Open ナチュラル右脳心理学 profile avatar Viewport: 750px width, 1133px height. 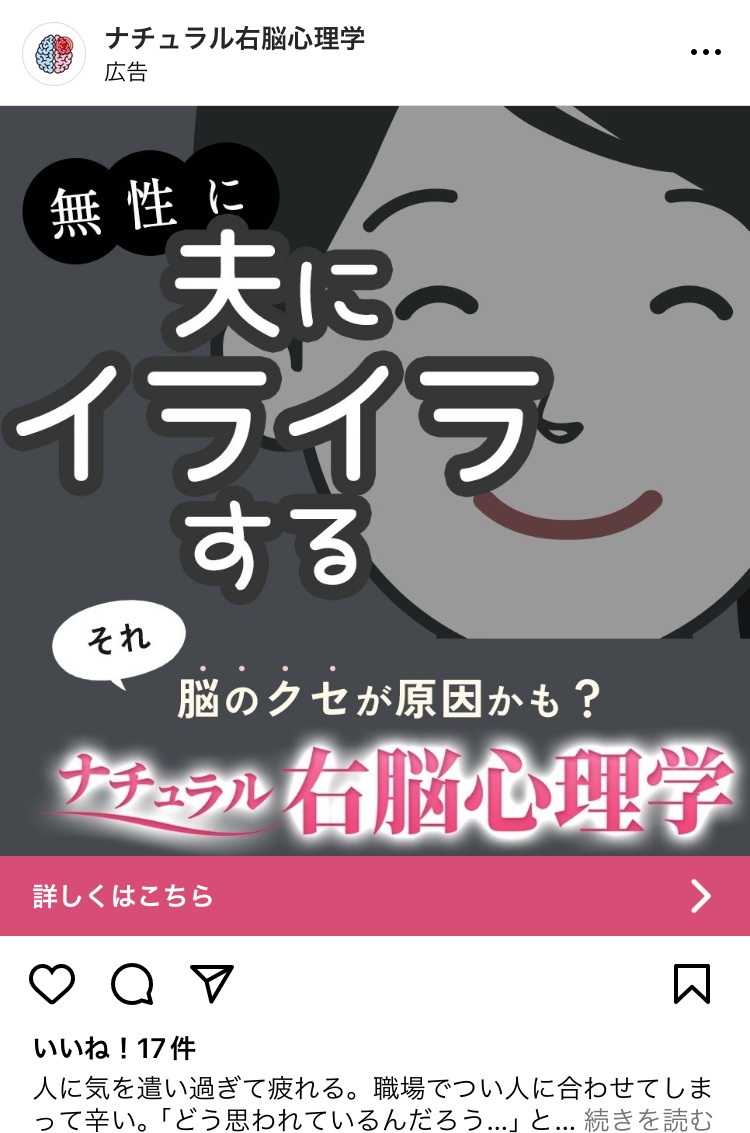click(x=53, y=52)
